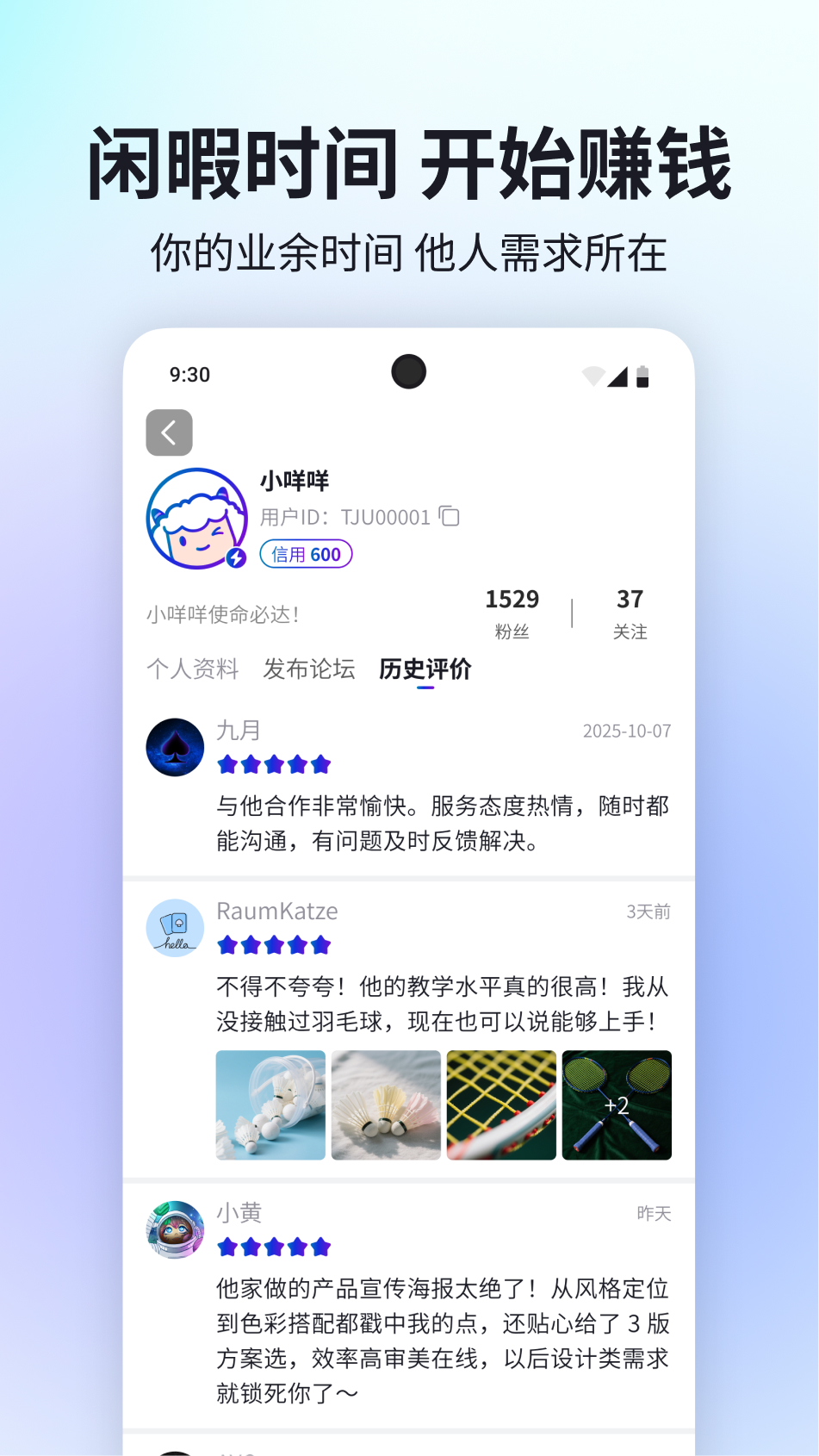The image size is (819, 1456).
Task: Open 九月's reviewer avatar
Action: tap(175, 747)
